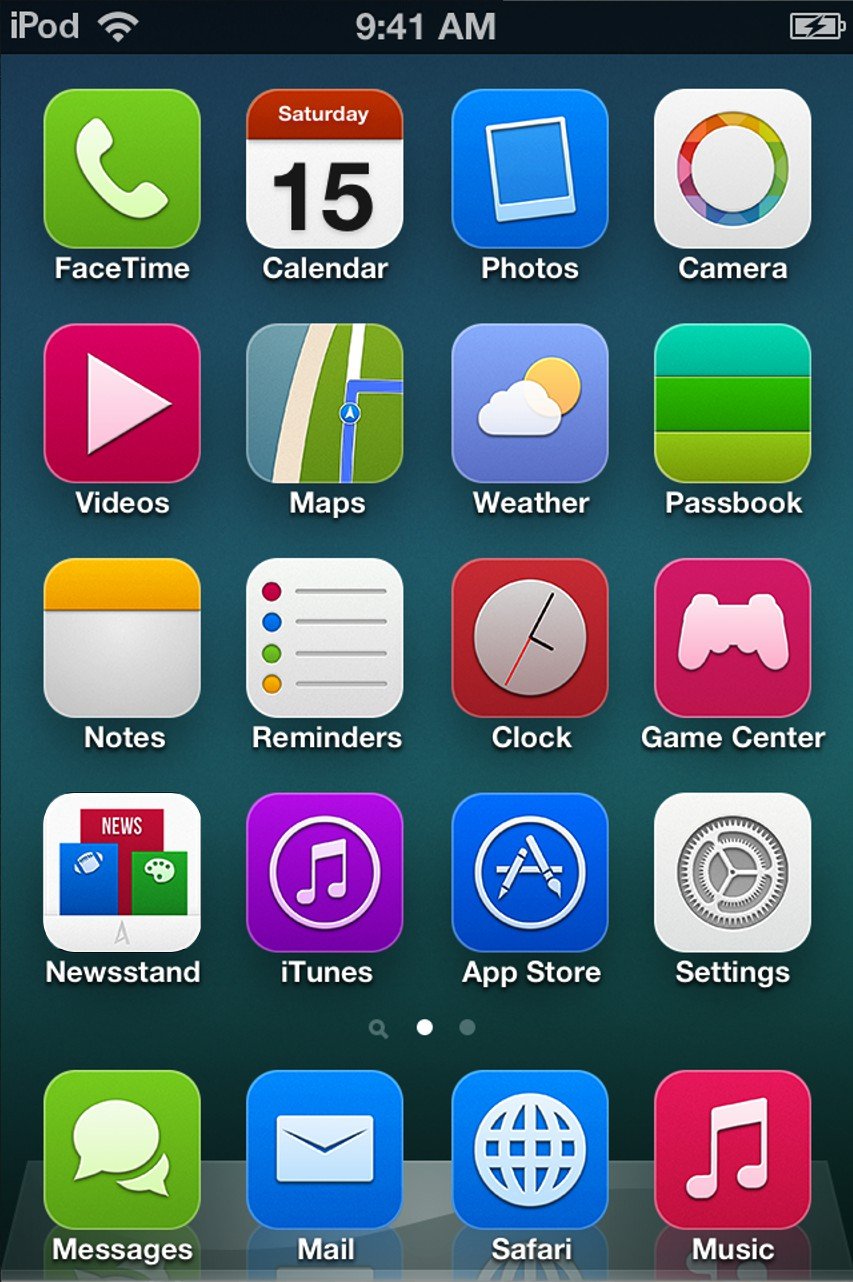Launch Reminders
This screenshot has height=1282, width=853.
pos(324,637)
